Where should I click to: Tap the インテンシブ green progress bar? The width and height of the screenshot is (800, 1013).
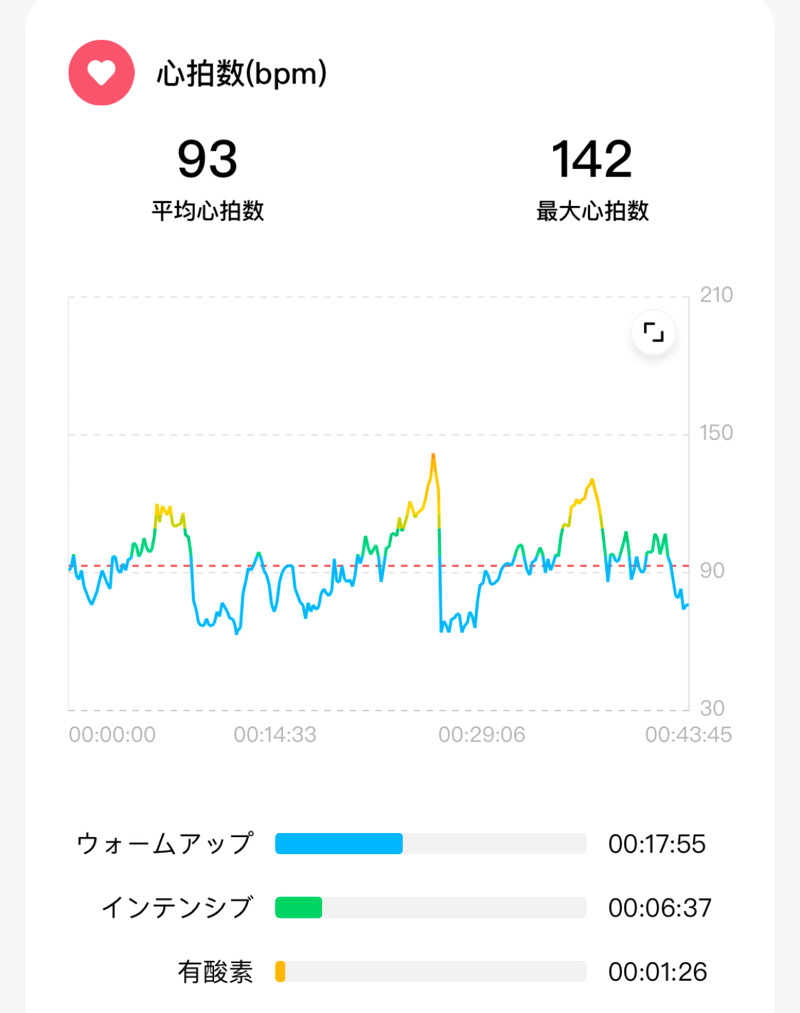coord(301,908)
